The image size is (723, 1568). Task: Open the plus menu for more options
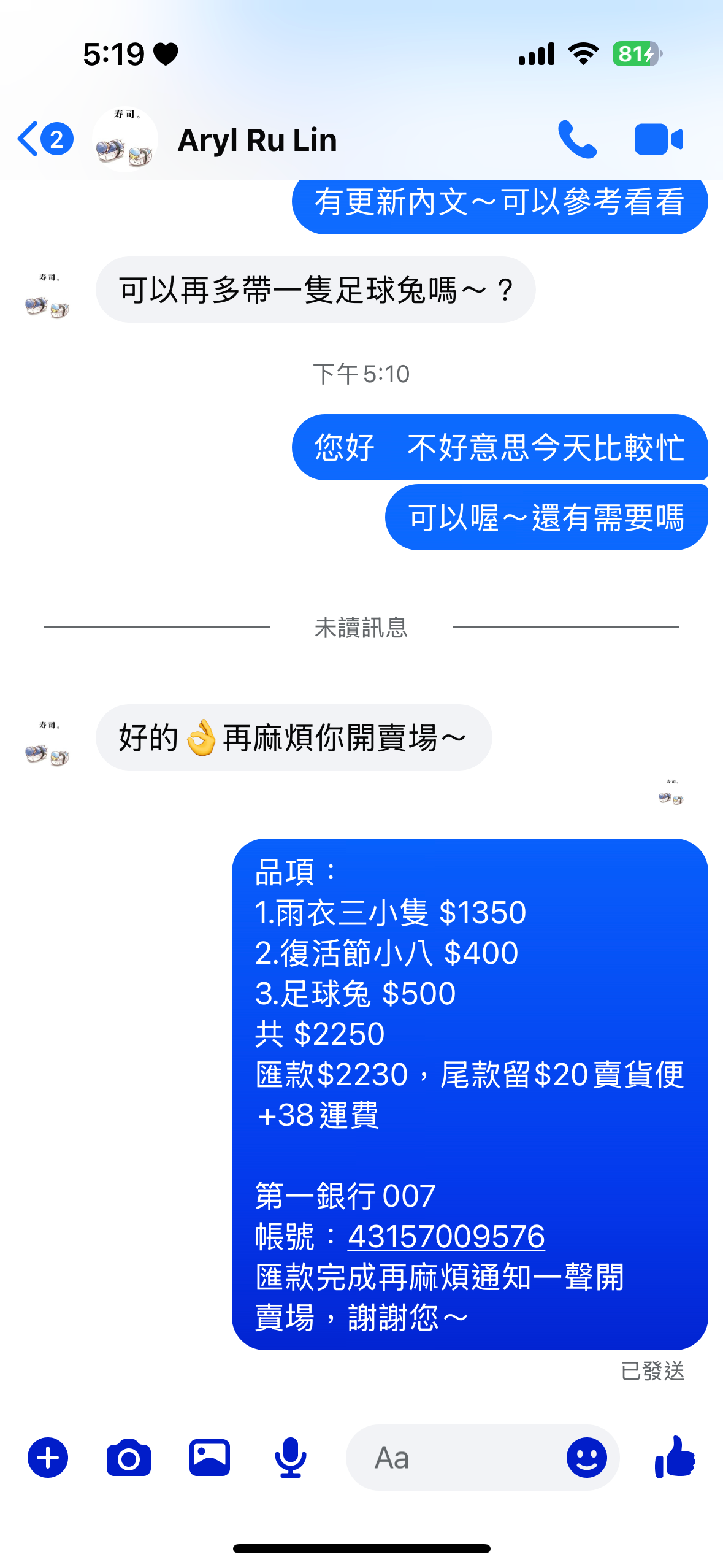(48, 1458)
